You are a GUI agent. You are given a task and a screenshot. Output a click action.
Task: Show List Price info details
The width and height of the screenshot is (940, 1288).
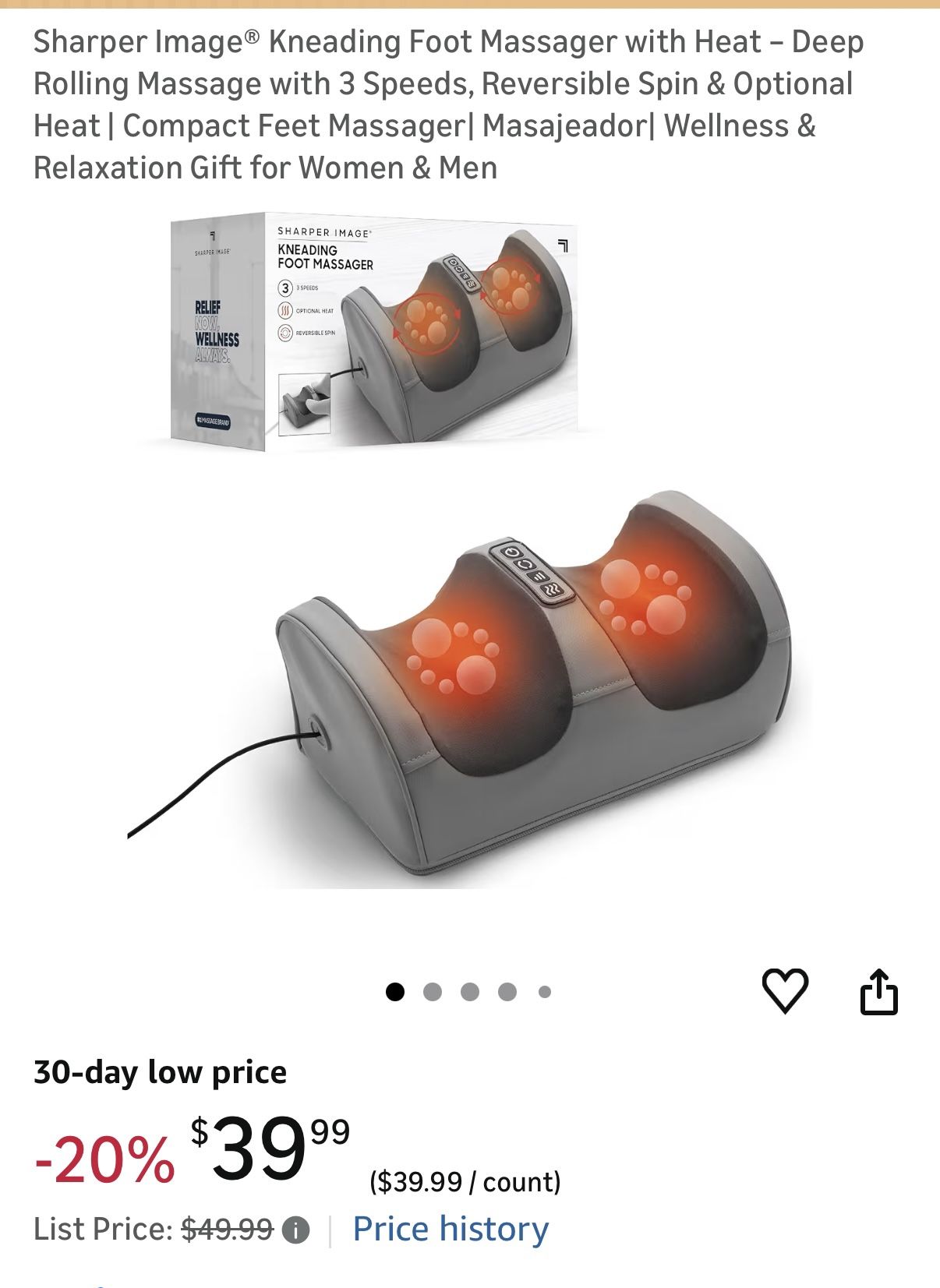click(295, 1230)
